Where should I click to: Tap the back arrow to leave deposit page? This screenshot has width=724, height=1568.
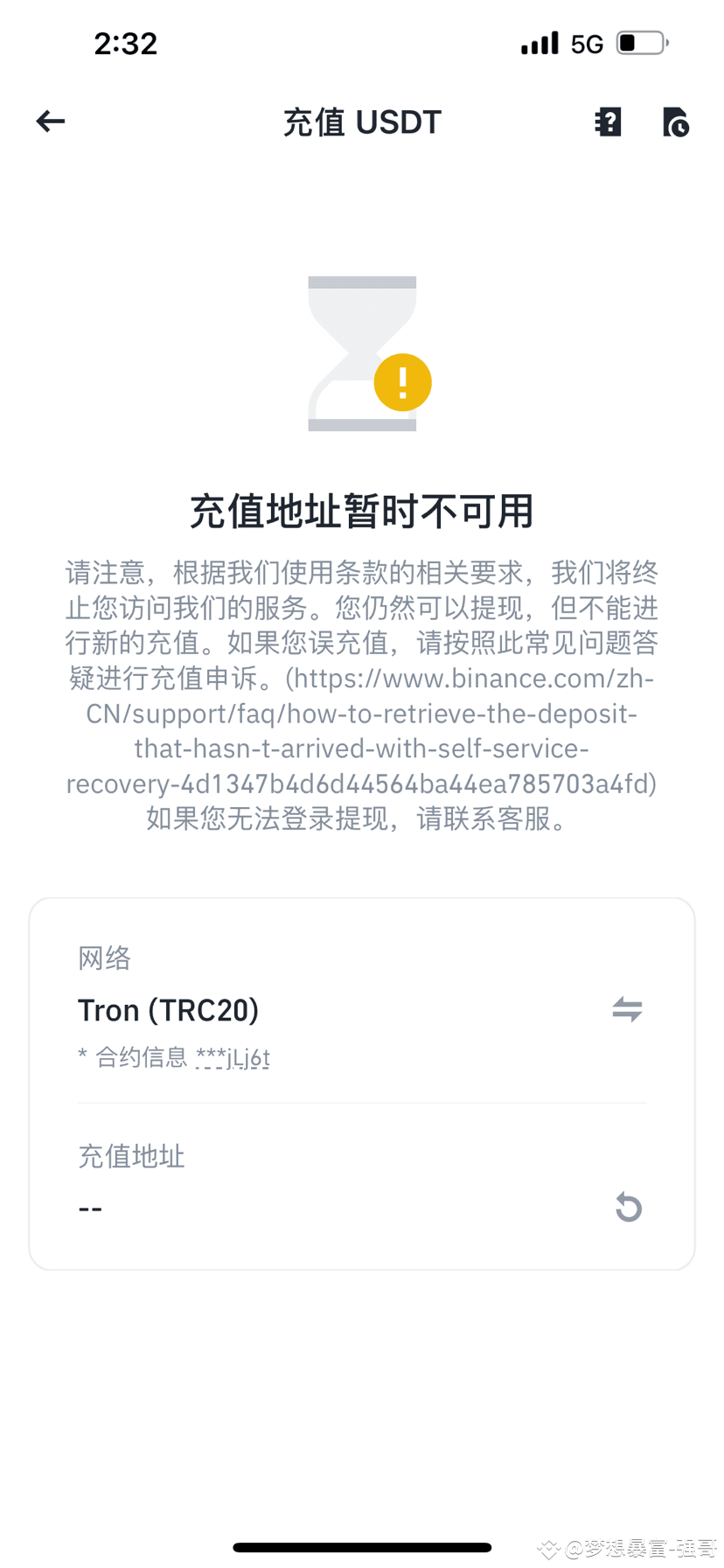pos(50,122)
